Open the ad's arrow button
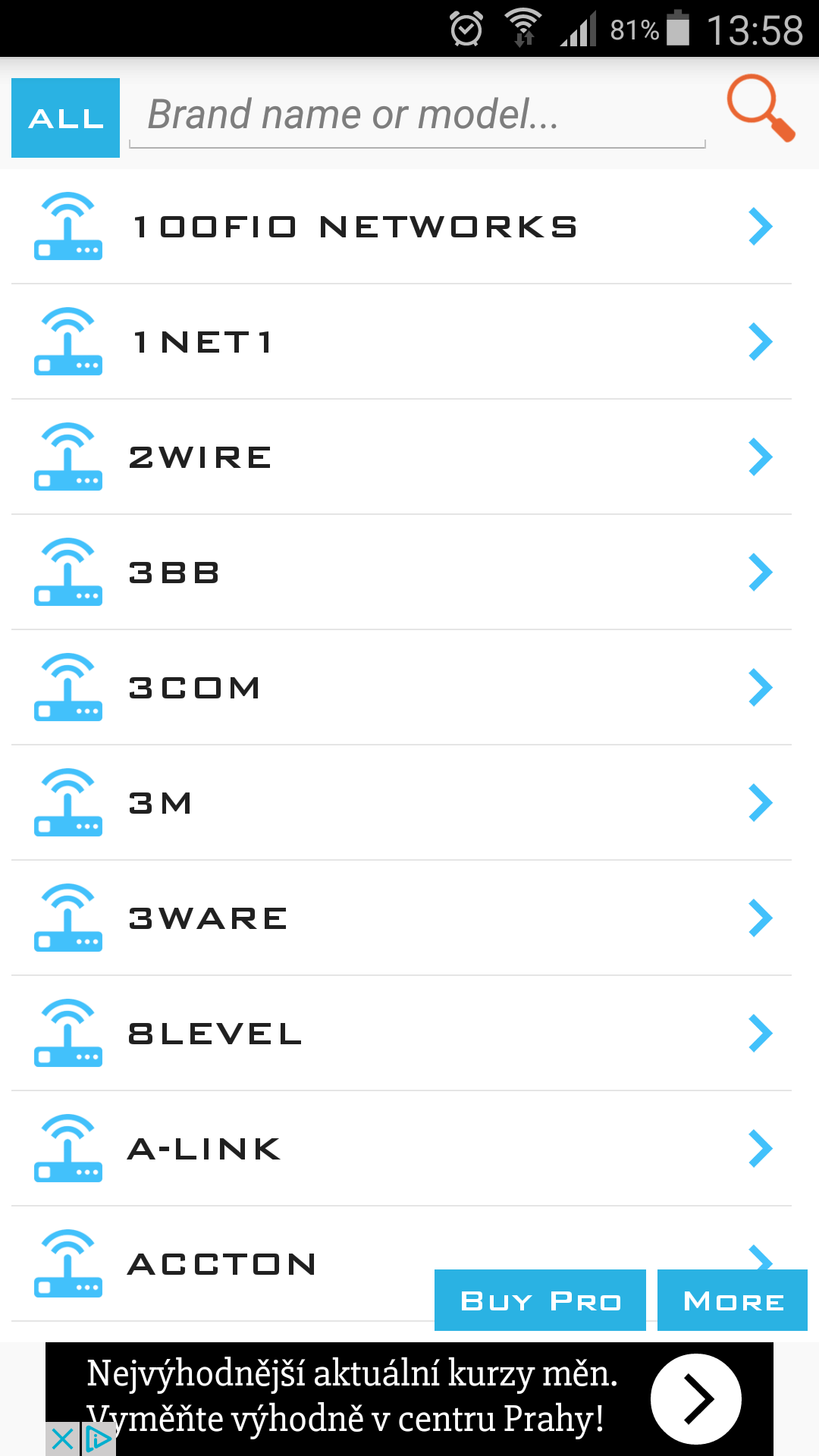The width and height of the screenshot is (819, 1456). [x=696, y=1398]
